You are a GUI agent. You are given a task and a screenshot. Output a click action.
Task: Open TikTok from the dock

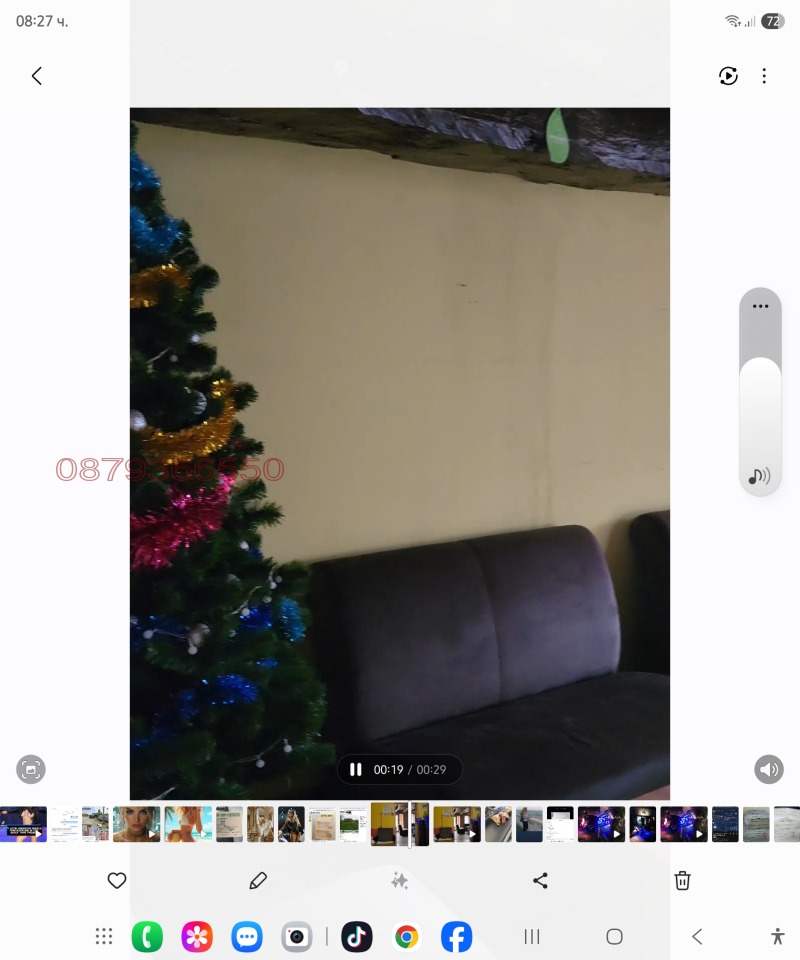click(356, 937)
